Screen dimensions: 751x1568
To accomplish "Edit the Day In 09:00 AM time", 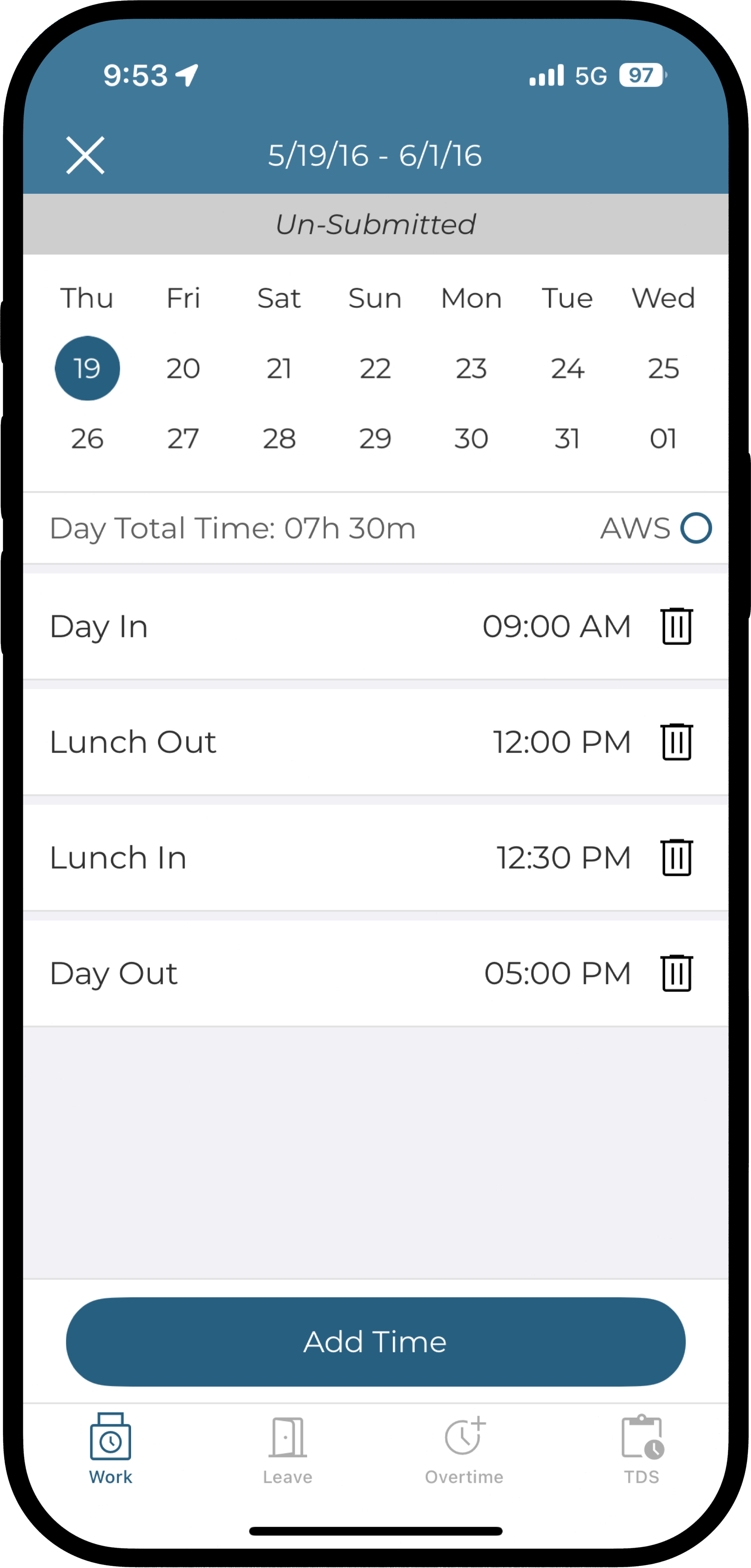I will (556, 626).
